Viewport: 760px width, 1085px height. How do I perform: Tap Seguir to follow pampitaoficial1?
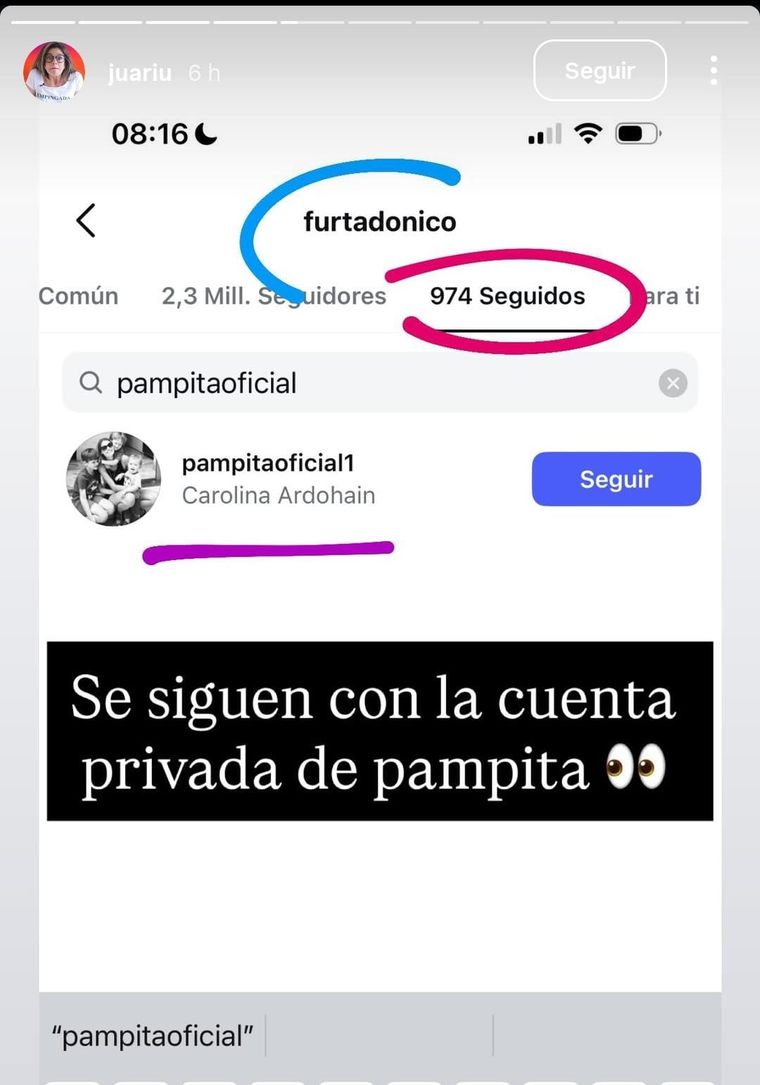coord(616,479)
